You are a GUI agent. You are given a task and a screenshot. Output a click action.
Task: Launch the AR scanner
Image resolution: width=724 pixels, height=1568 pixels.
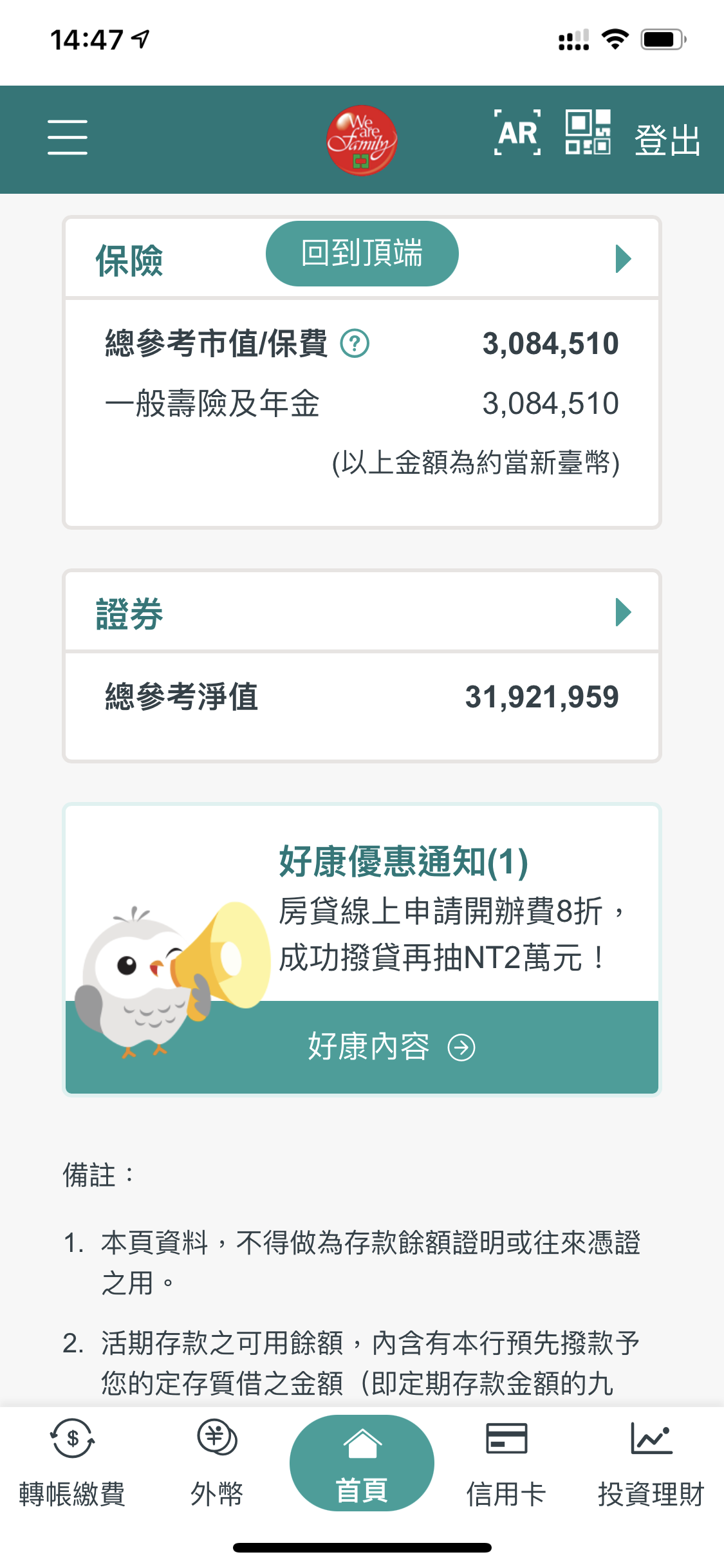(x=517, y=133)
